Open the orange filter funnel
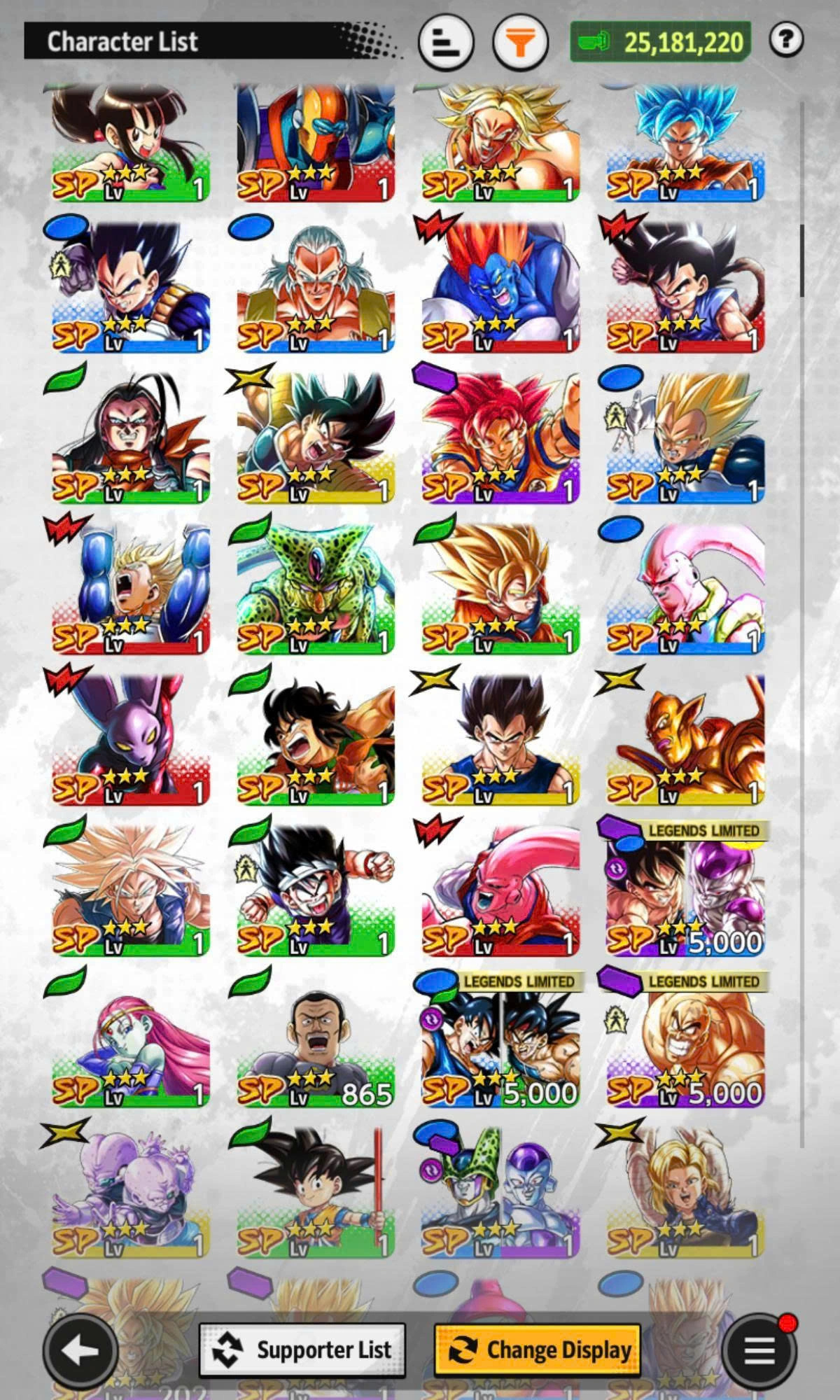This screenshot has height=1400, width=840. click(519, 43)
